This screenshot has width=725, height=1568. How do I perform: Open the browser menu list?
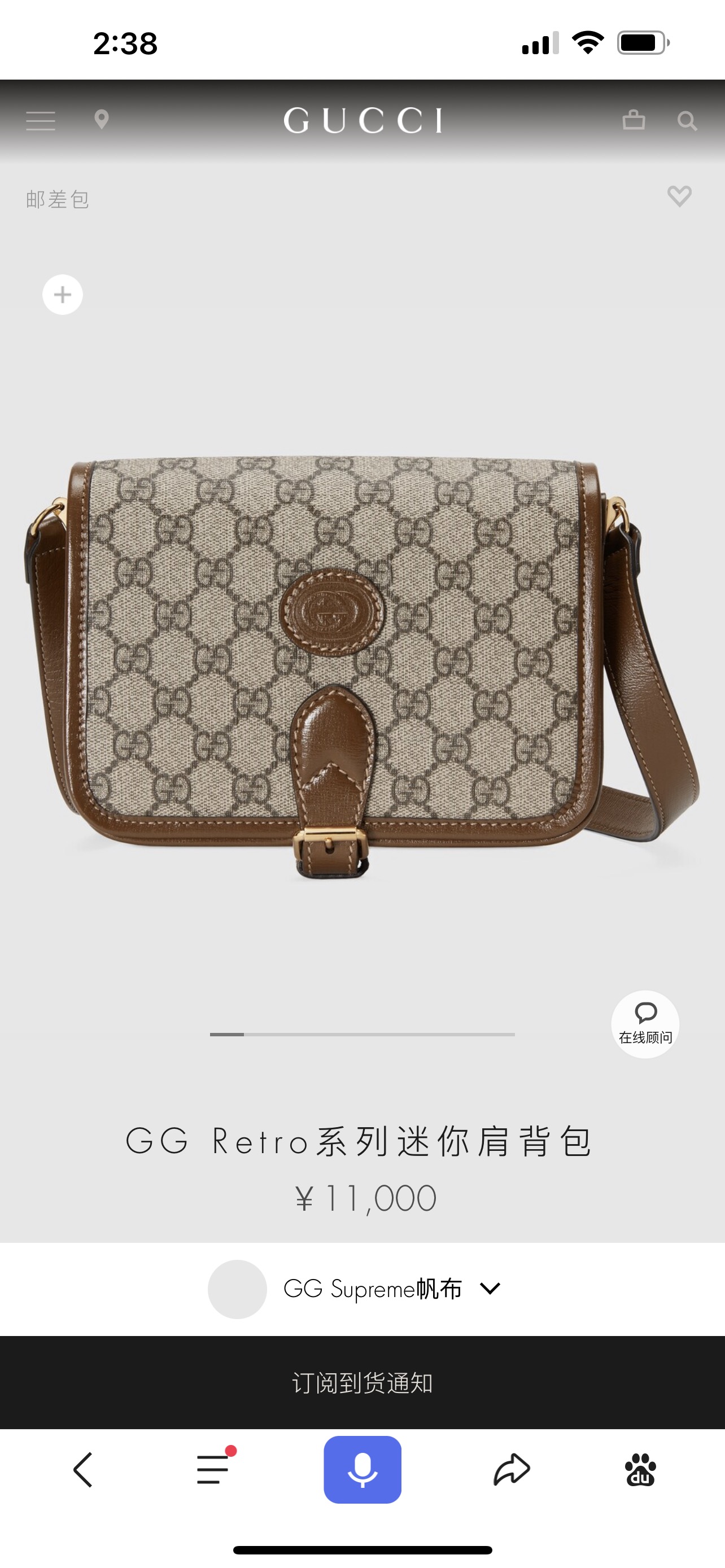(213, 1469)
